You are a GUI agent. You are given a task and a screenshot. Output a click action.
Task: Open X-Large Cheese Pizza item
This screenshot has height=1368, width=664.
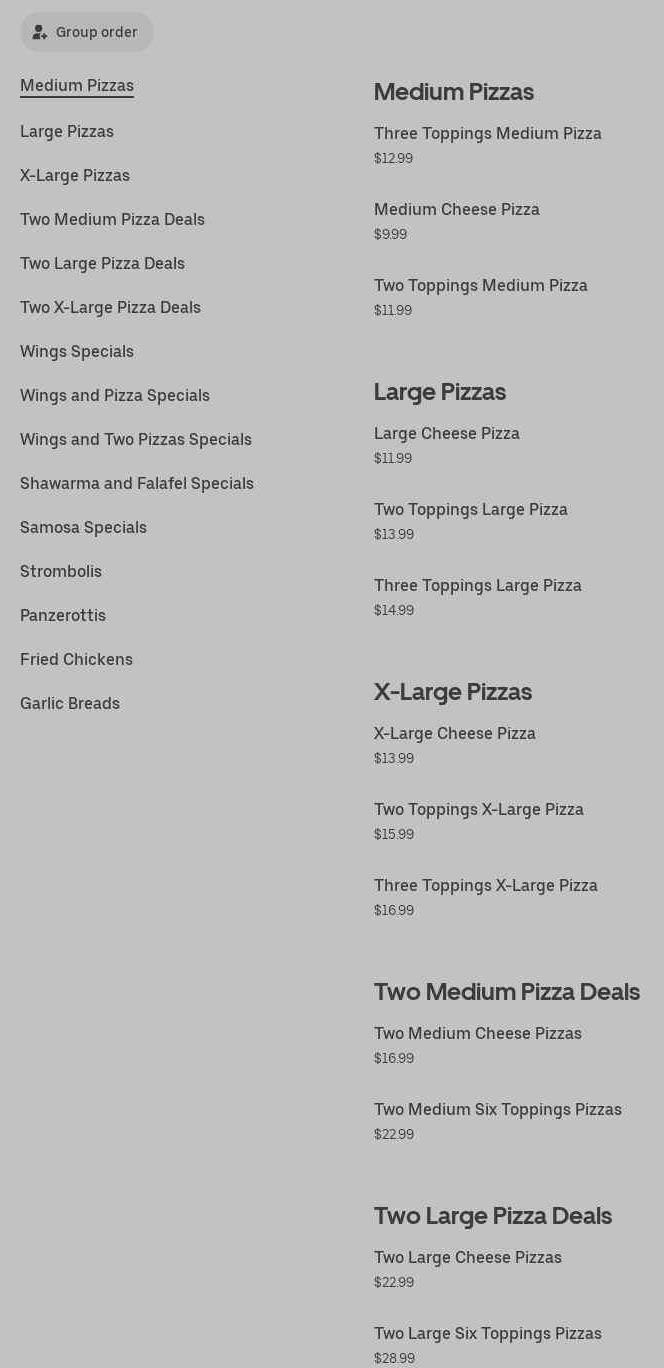pyautogui.click(x=455, y=734)
